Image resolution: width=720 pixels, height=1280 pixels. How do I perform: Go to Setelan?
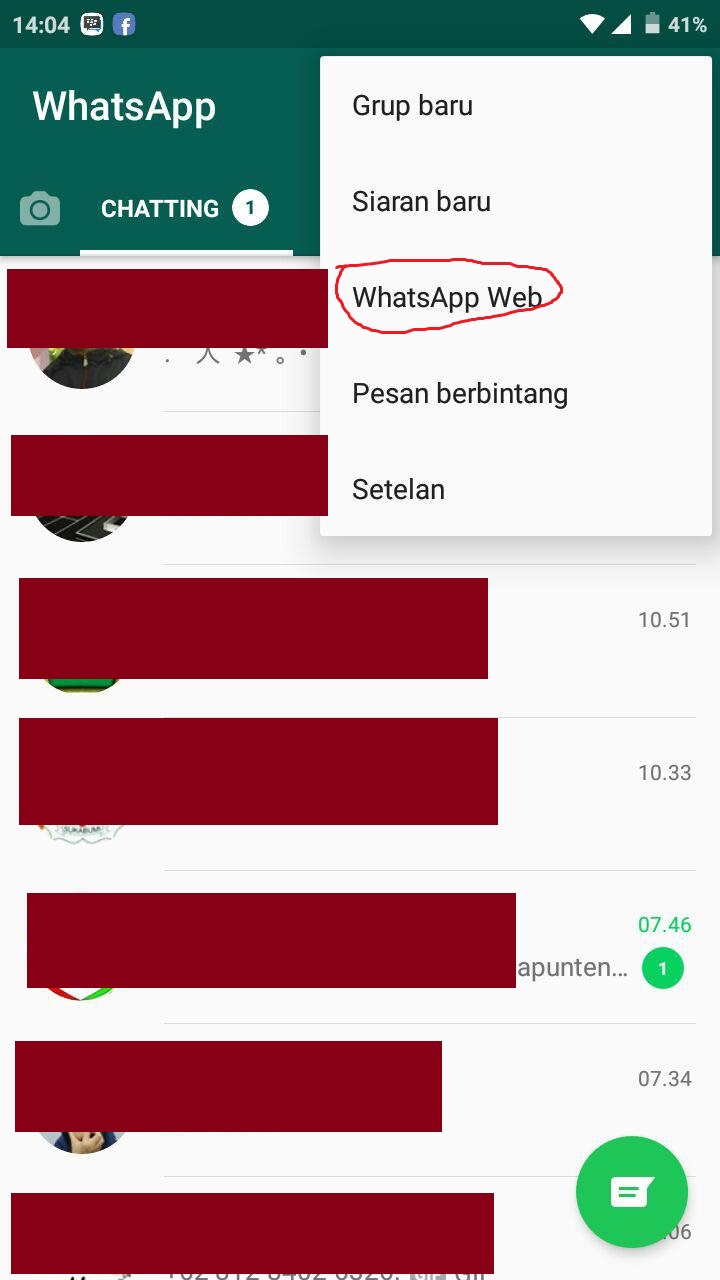click(398, 490)
